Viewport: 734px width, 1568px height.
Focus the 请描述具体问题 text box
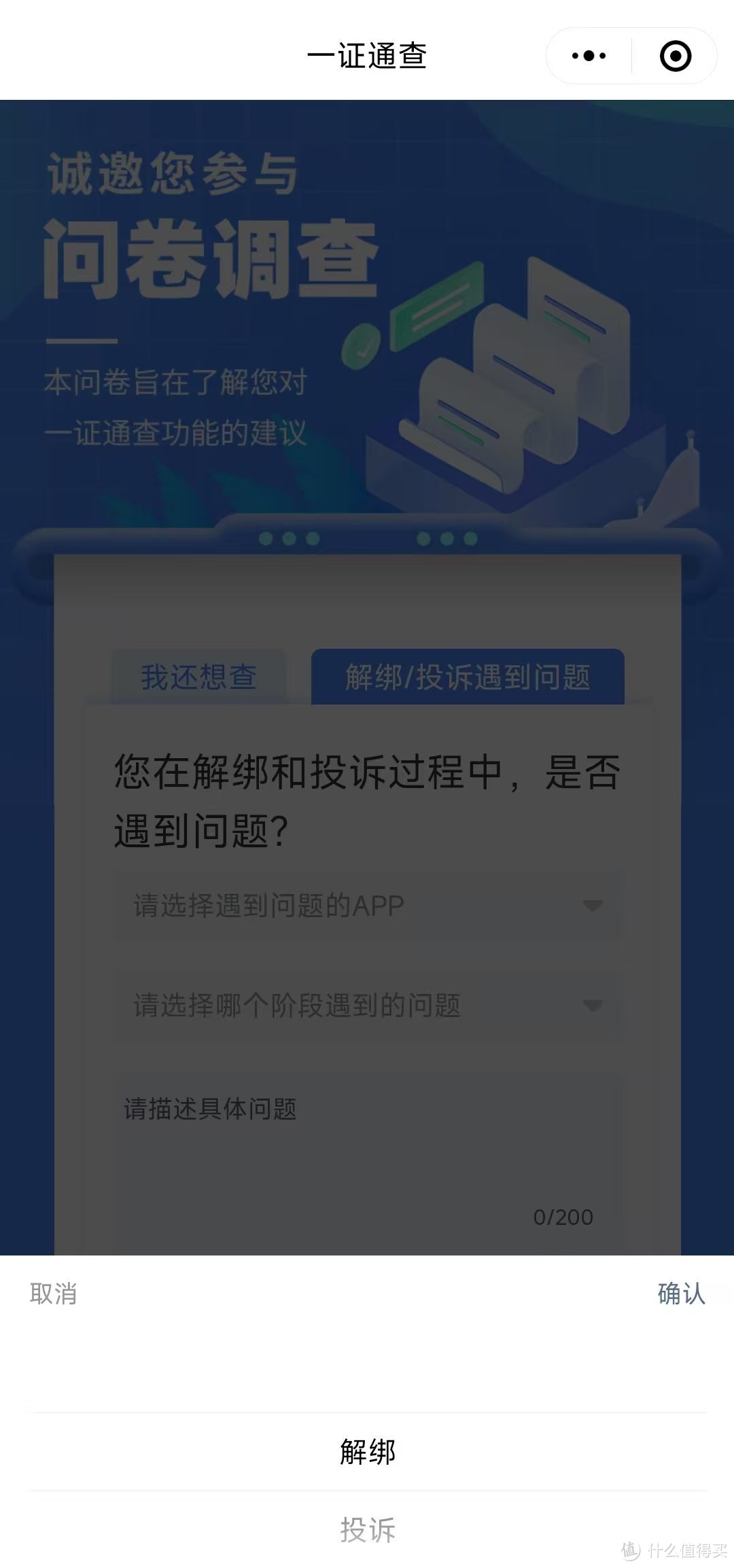click(x=367, y=1163)
